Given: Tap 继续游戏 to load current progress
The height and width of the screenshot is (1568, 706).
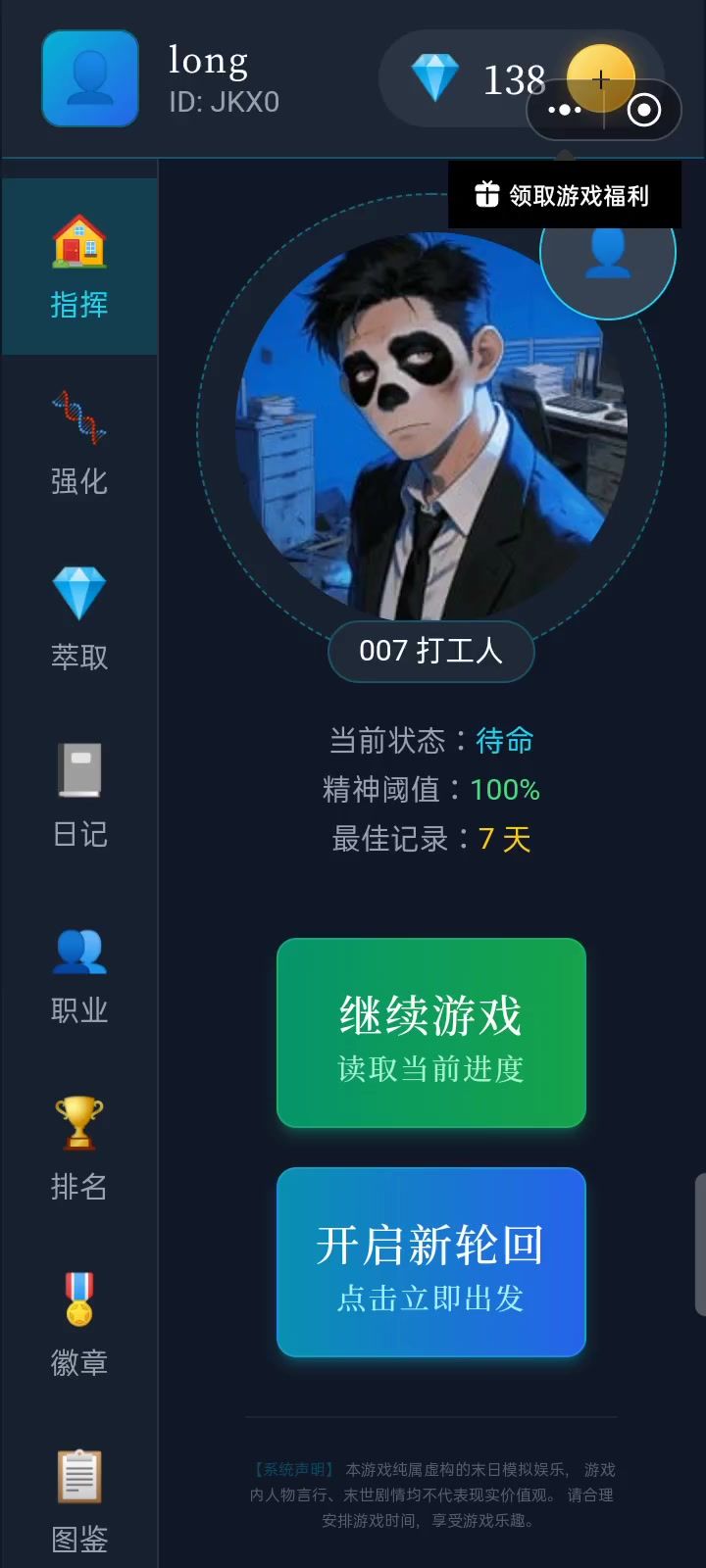Looking at the screenshot, I should click(431, 1033).
